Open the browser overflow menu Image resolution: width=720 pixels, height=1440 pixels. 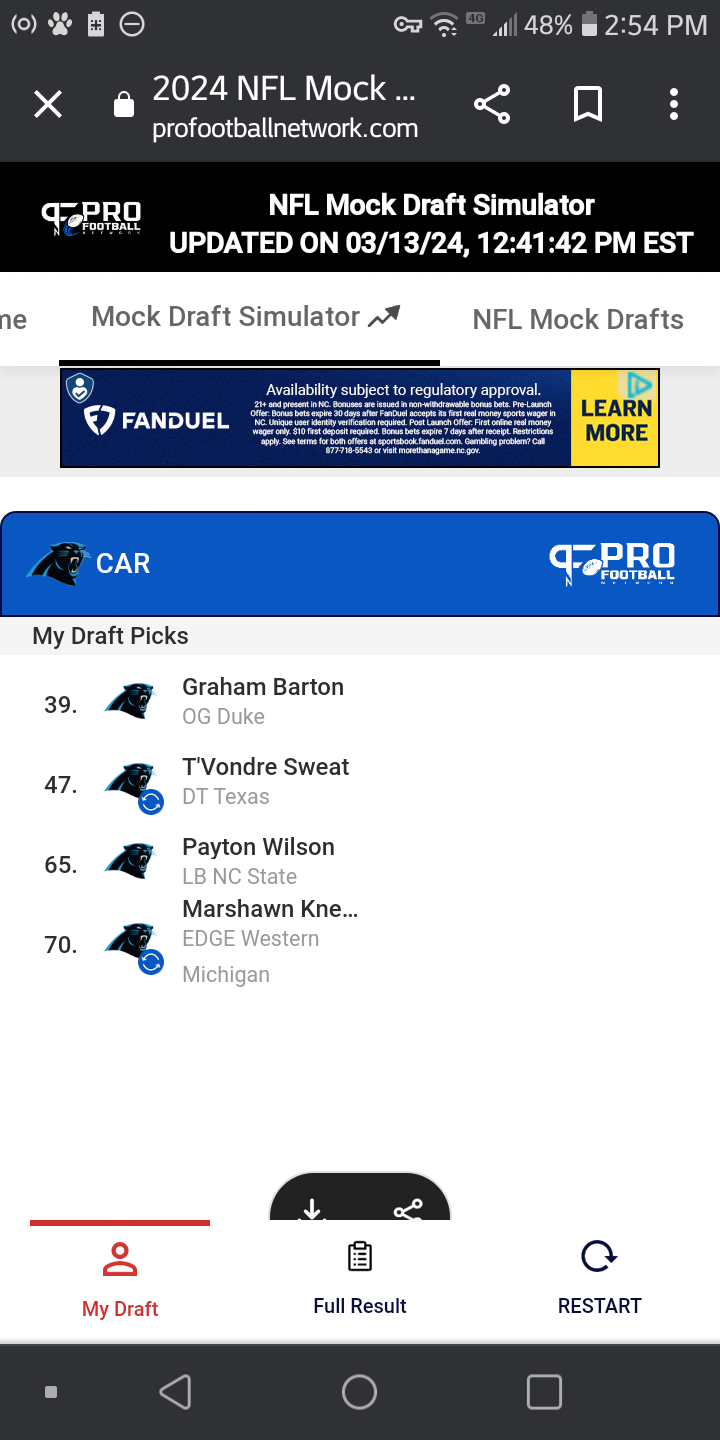coord(674,104)
